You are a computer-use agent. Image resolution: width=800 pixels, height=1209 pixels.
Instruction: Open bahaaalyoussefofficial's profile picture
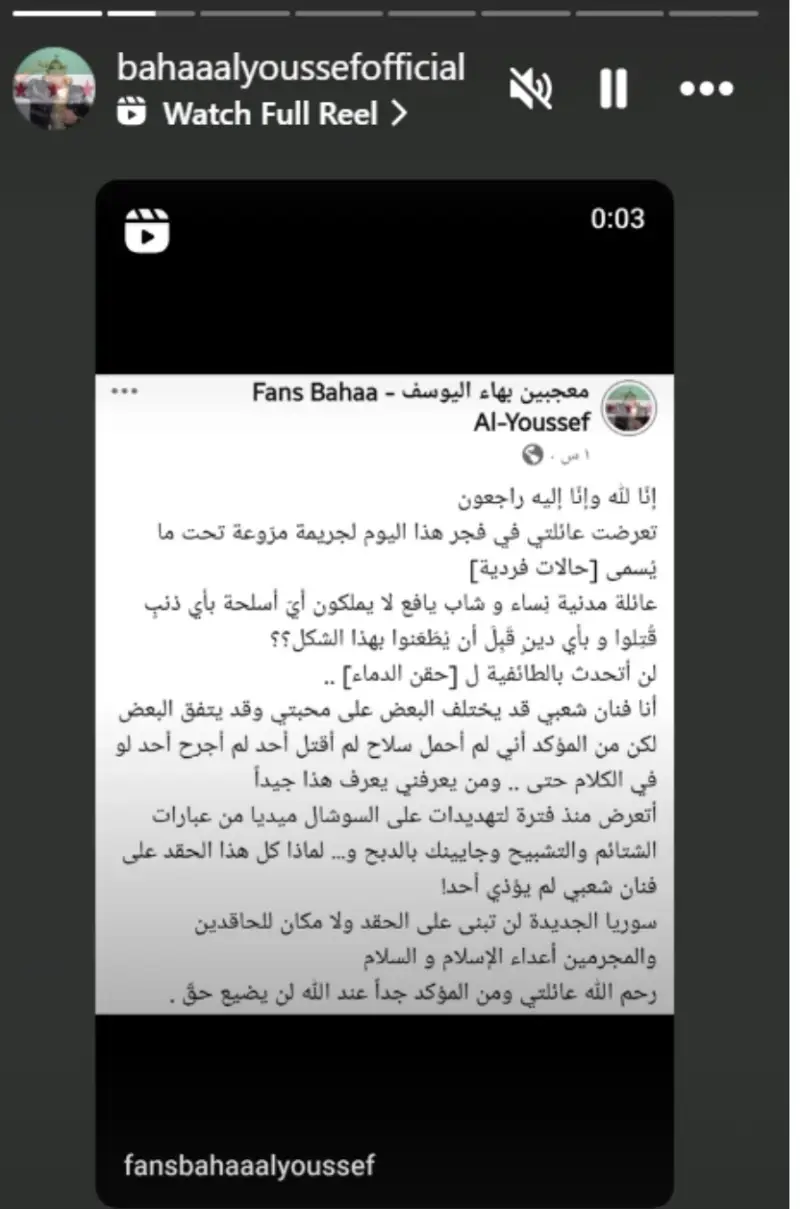click(54, 88)
